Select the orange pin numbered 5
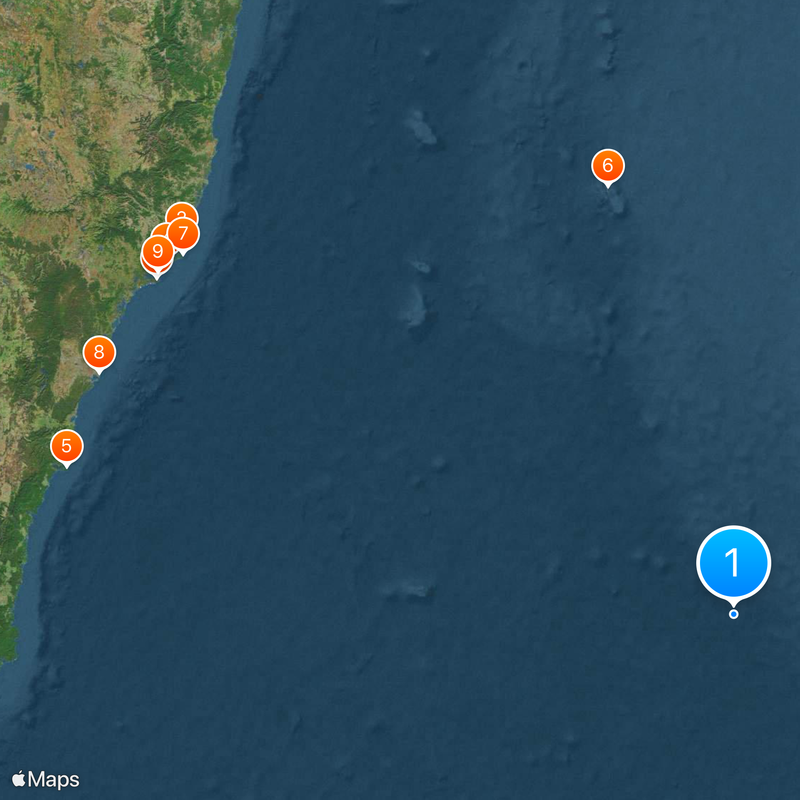Screen dimensions: 800x800 [x=66, y=445]
